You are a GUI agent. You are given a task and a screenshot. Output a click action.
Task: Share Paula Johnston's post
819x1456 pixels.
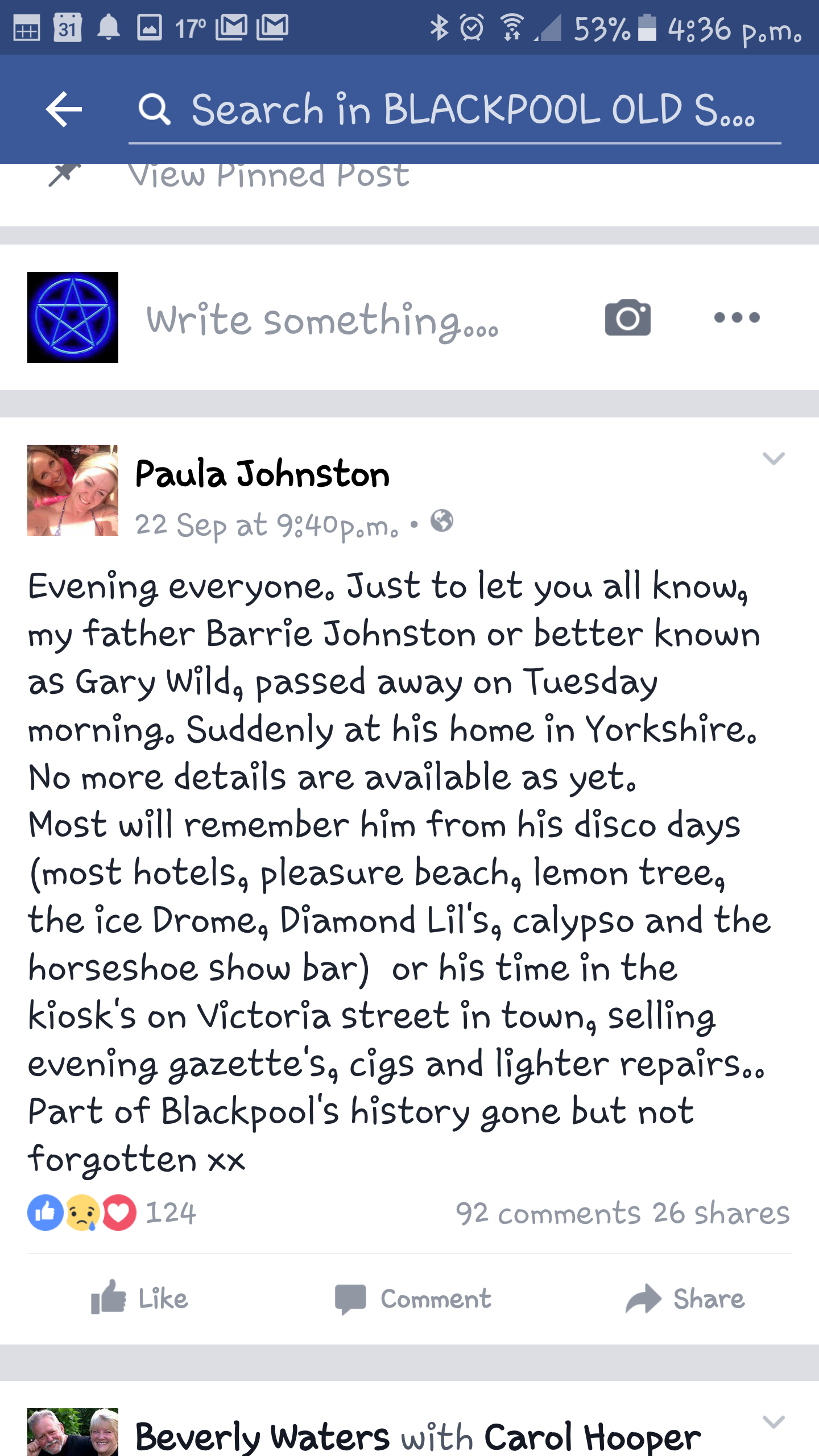tap(685, 1299)
